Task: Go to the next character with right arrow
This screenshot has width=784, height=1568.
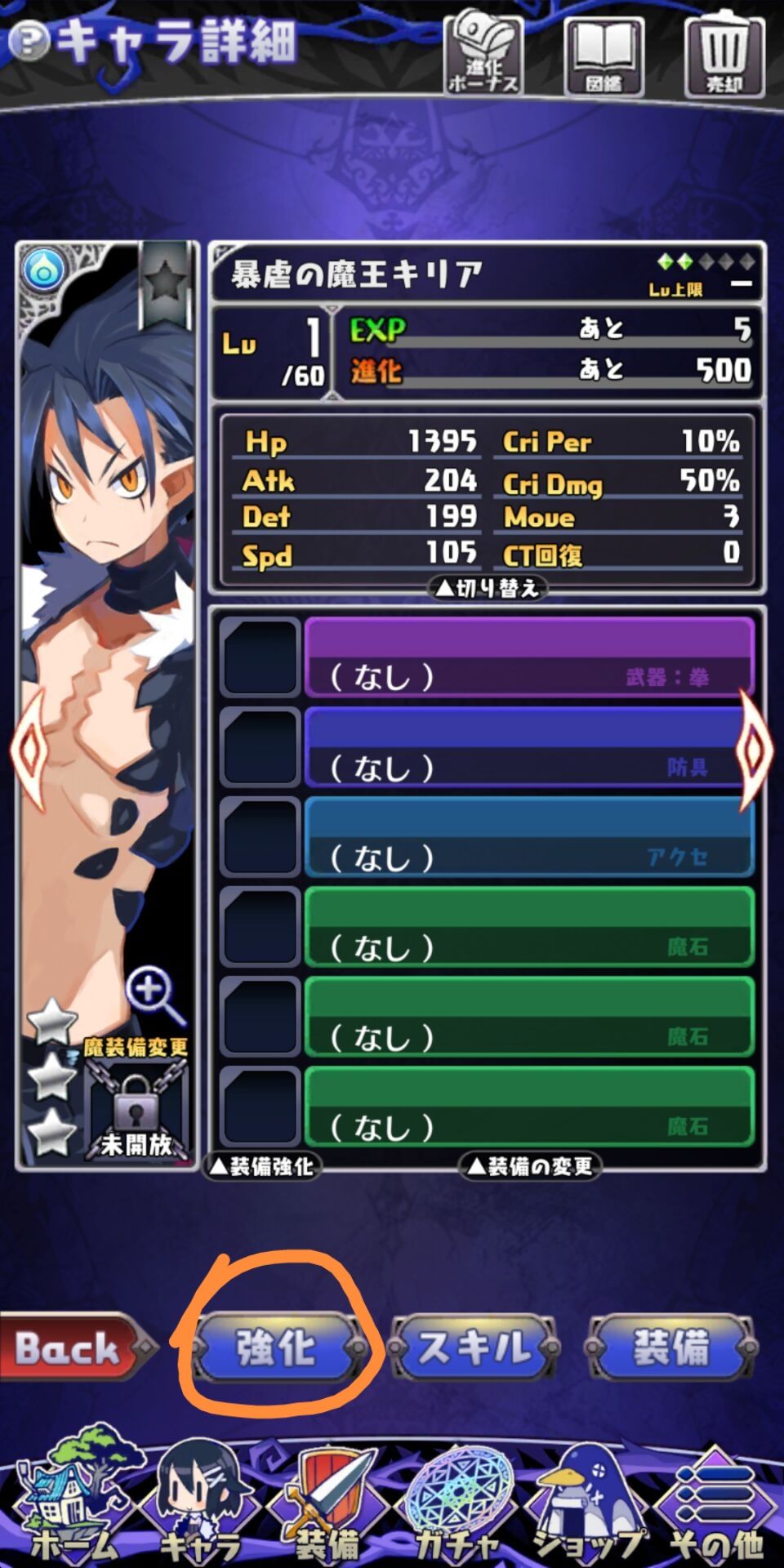Action: pos(754,748)
